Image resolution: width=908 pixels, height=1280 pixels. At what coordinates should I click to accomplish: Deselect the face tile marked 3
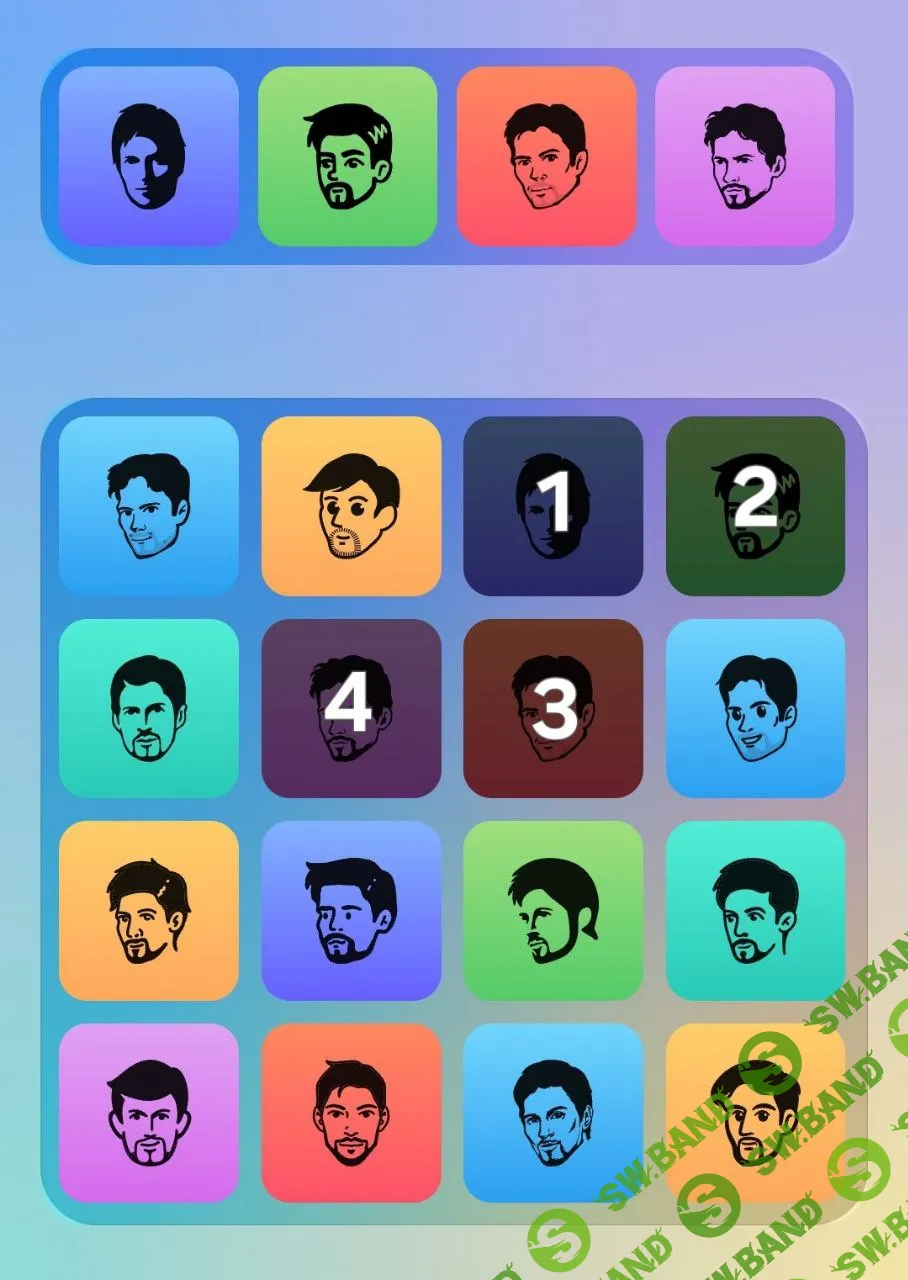(x=553, y=708)
